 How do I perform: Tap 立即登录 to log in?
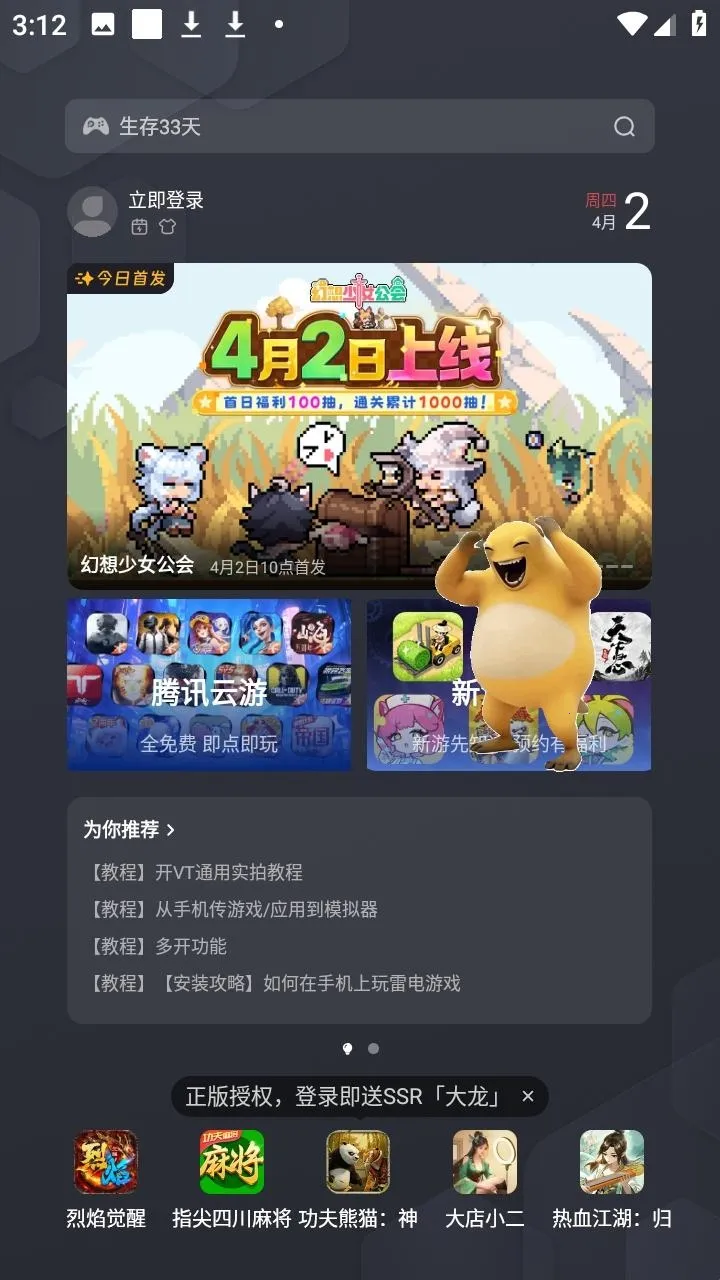(166, 200)
